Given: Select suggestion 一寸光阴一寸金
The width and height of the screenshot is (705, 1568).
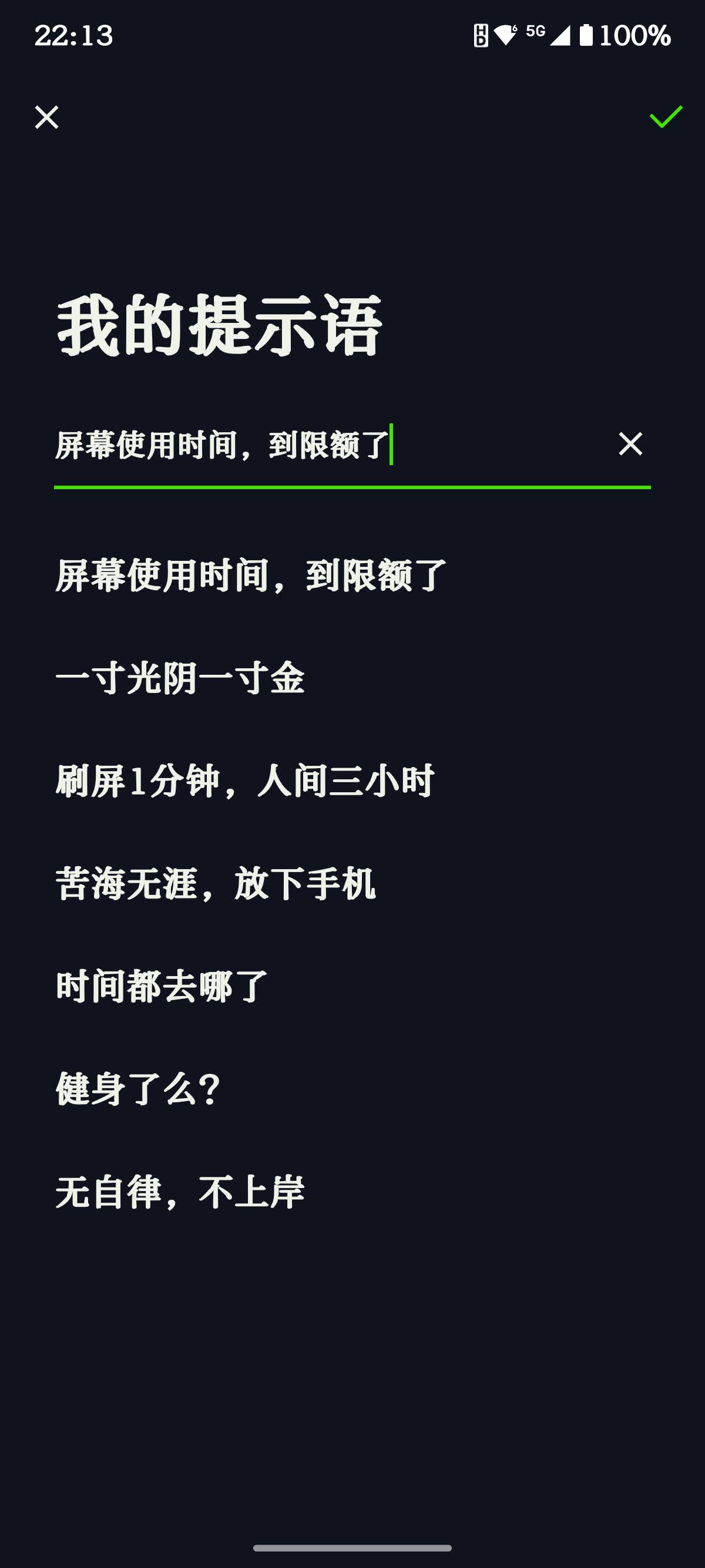Looking at the screenshot, I should point(180,678).
